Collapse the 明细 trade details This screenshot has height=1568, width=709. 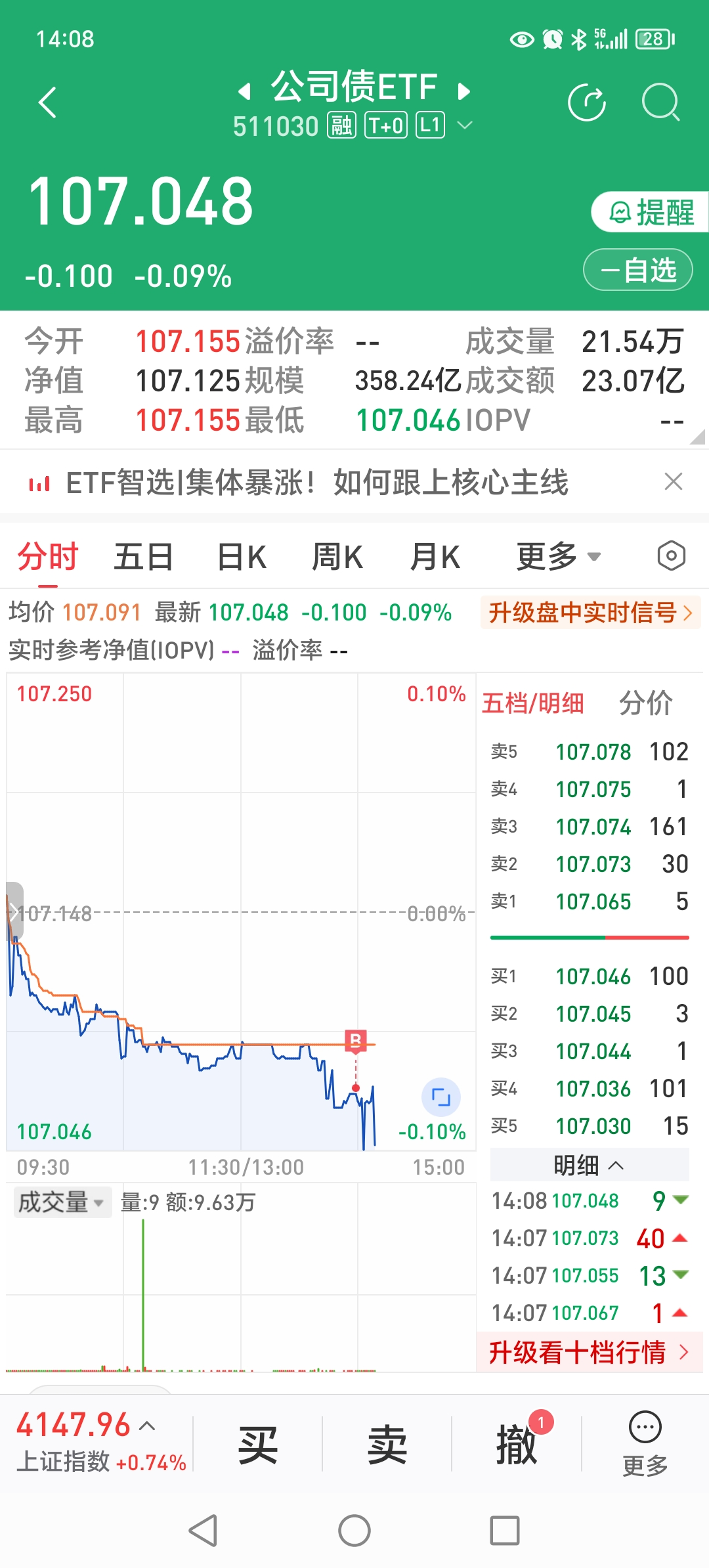589,1165
